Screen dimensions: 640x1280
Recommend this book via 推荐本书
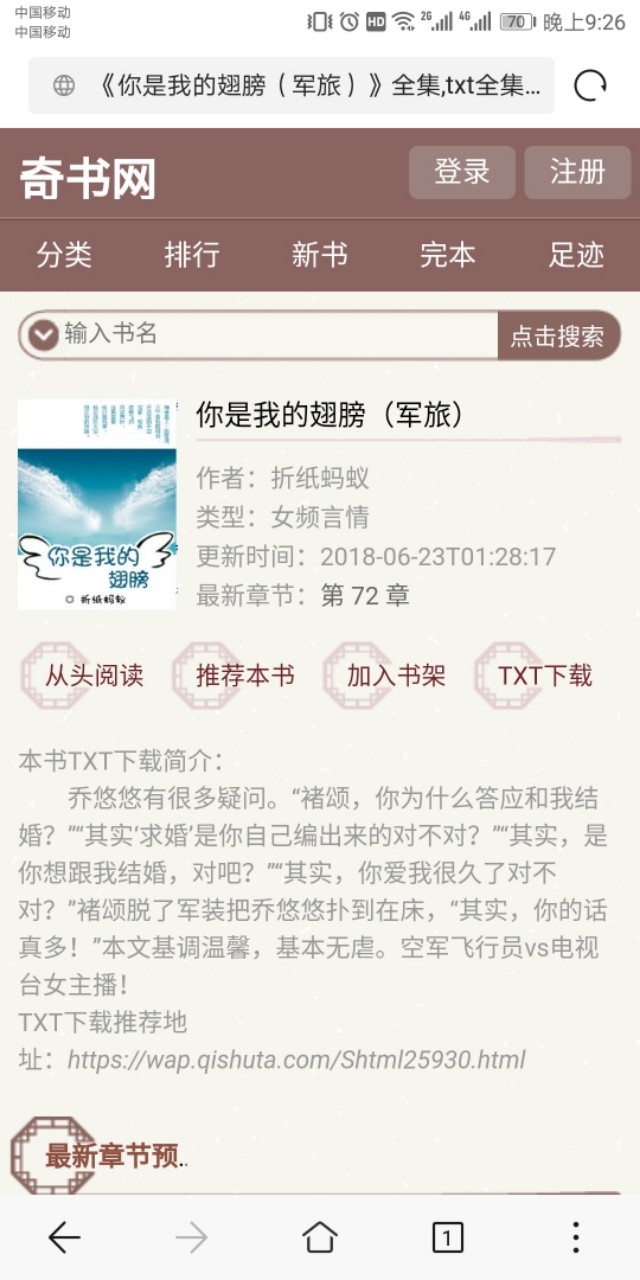pos(245,676)
